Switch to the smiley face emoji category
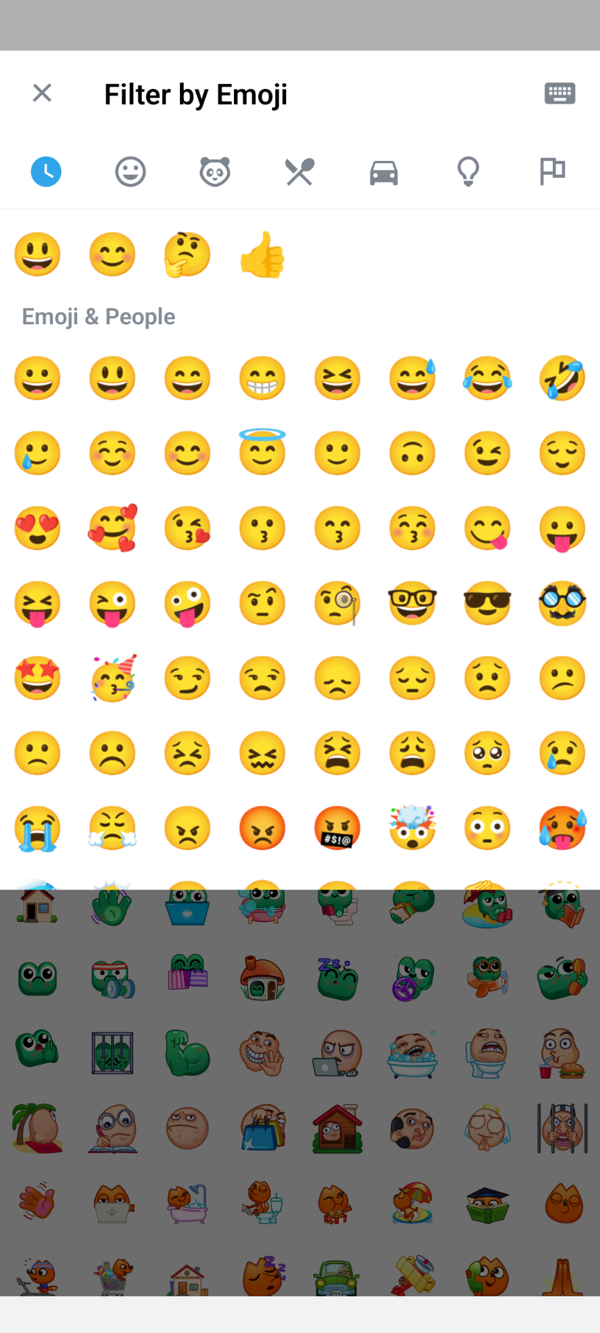 (x=130, y=172)
